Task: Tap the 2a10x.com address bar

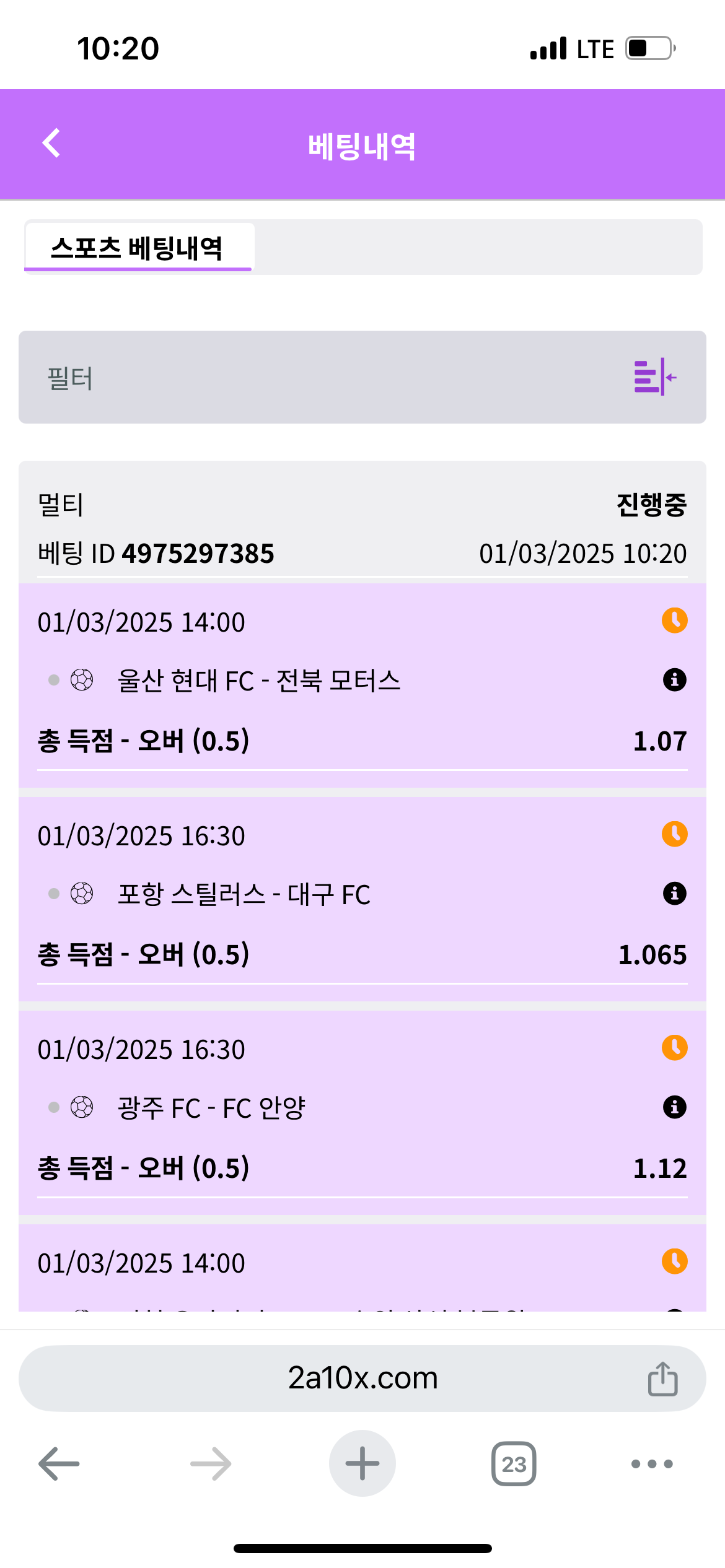Action: [362, 1379]
